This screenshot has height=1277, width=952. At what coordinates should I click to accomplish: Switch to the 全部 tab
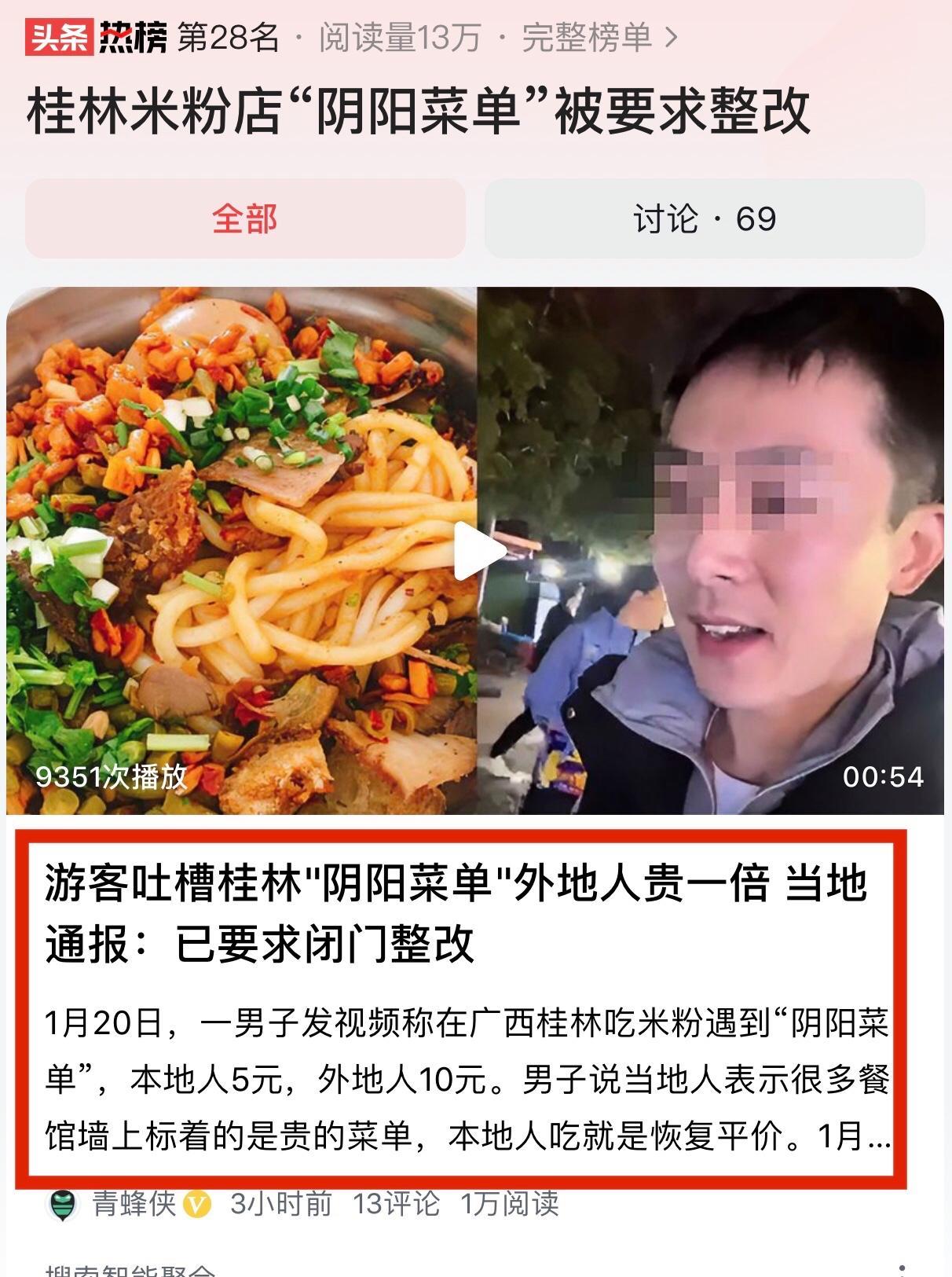point(245,218)
